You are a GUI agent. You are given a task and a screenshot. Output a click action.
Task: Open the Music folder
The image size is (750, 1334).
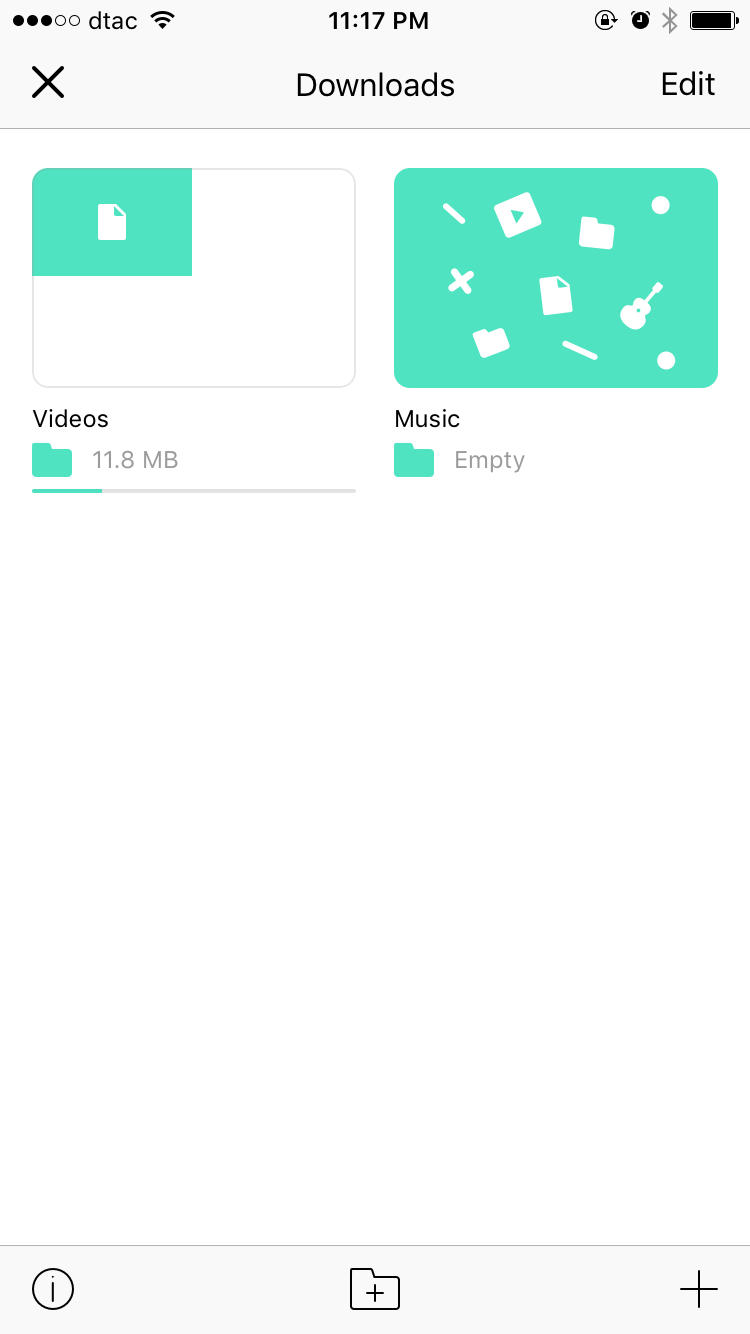click(556, 277)
